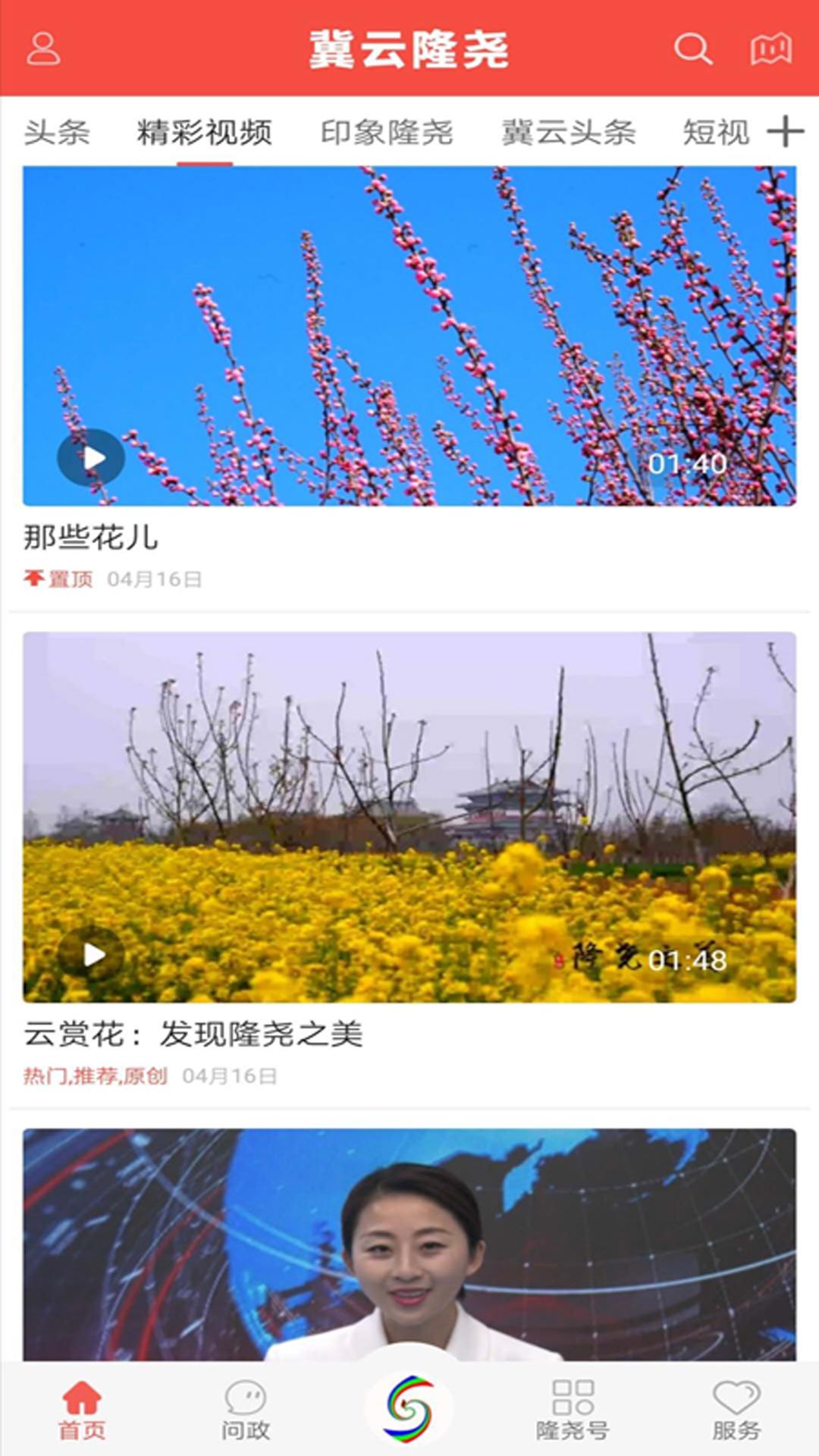
Task: Play the 云赏花：发现隆尧之美 video
Action: pyautogui.click(x=91, y=954)
